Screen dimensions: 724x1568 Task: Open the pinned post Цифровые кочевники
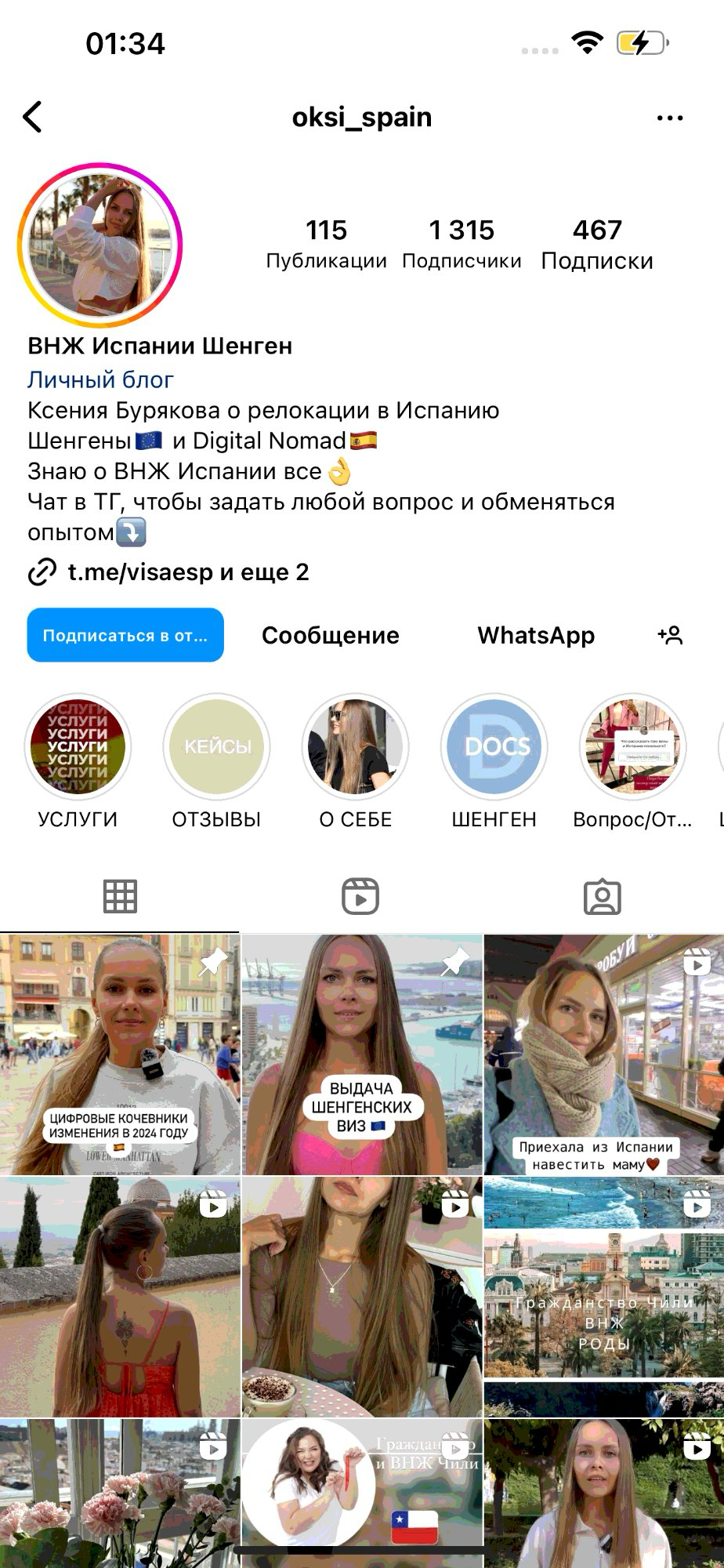coord(120,1054)
